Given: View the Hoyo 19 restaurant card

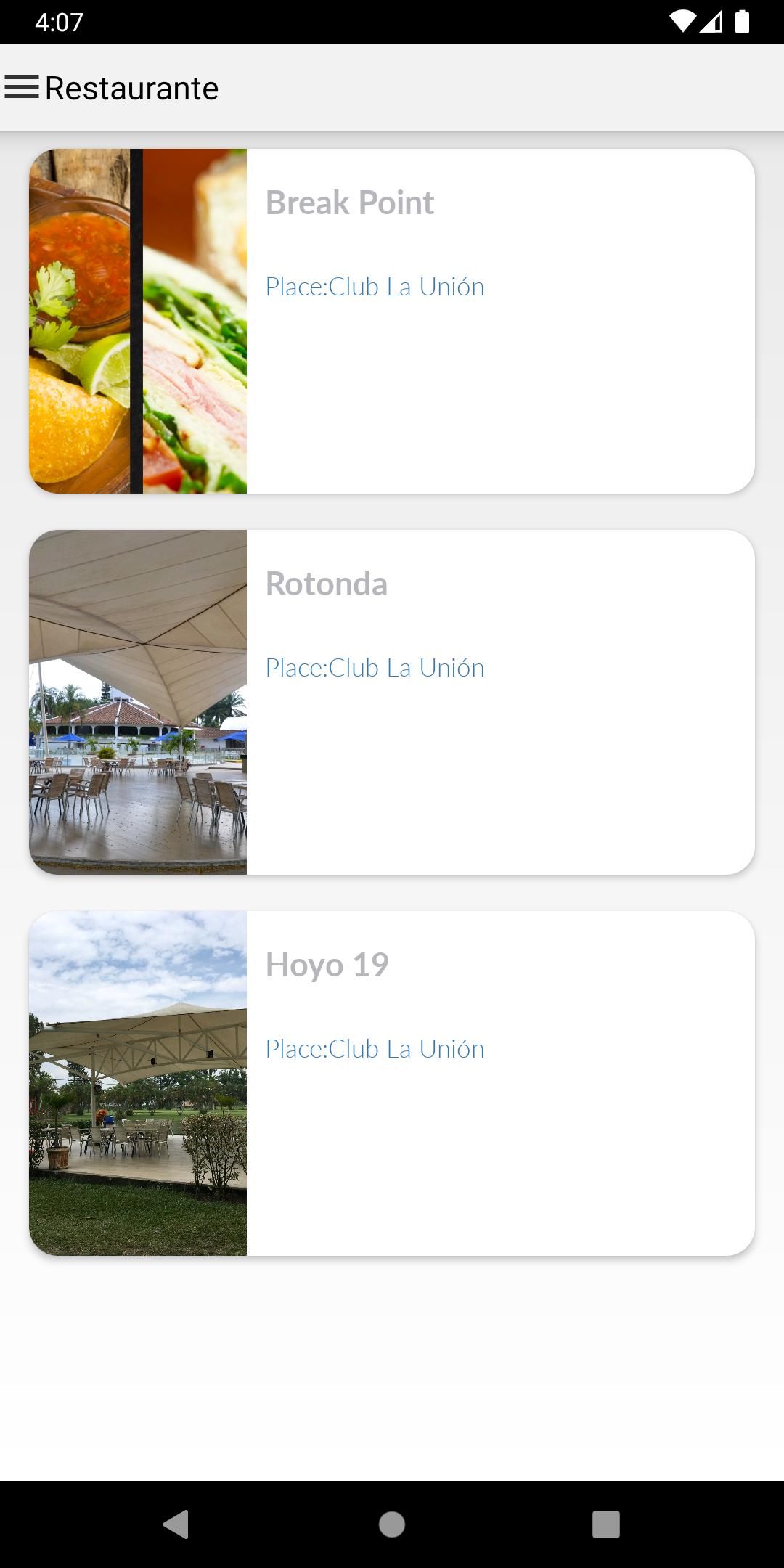Looking at the screenshot, I should point(392,1083).
